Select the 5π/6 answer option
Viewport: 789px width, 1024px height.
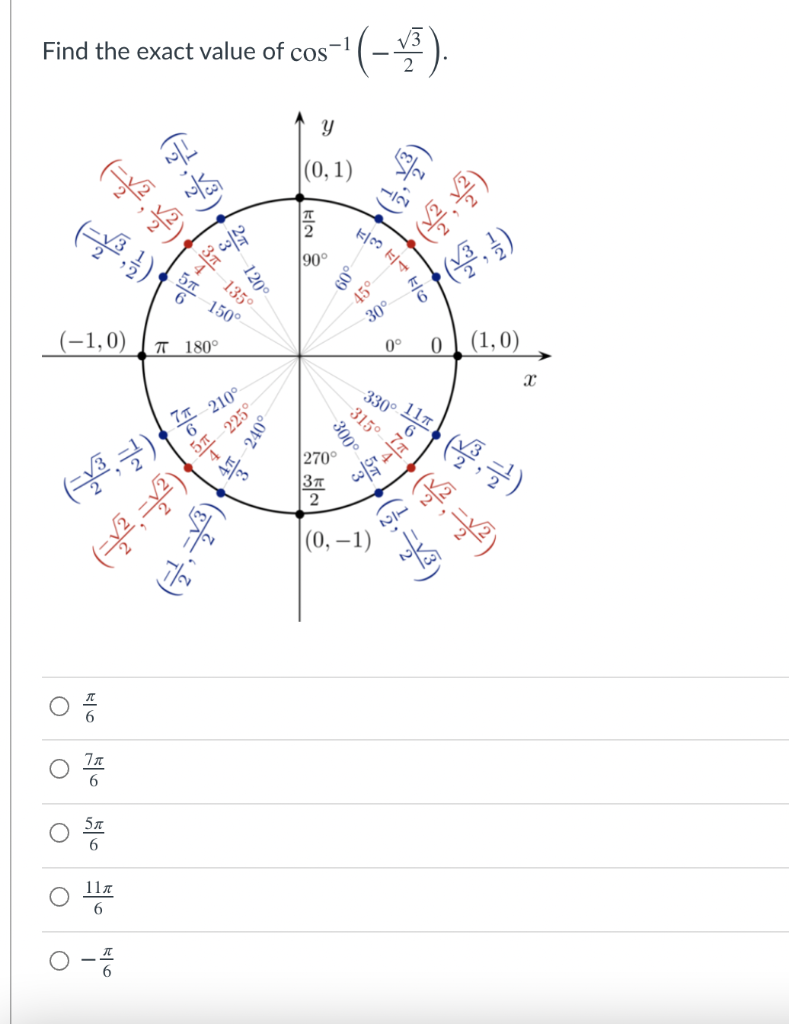(x=58, y=834)
